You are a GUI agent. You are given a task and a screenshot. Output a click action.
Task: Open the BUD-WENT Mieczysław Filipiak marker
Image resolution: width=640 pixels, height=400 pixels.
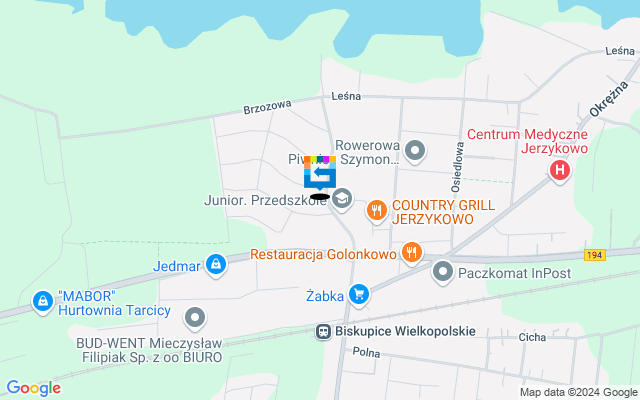pos(195,319)
